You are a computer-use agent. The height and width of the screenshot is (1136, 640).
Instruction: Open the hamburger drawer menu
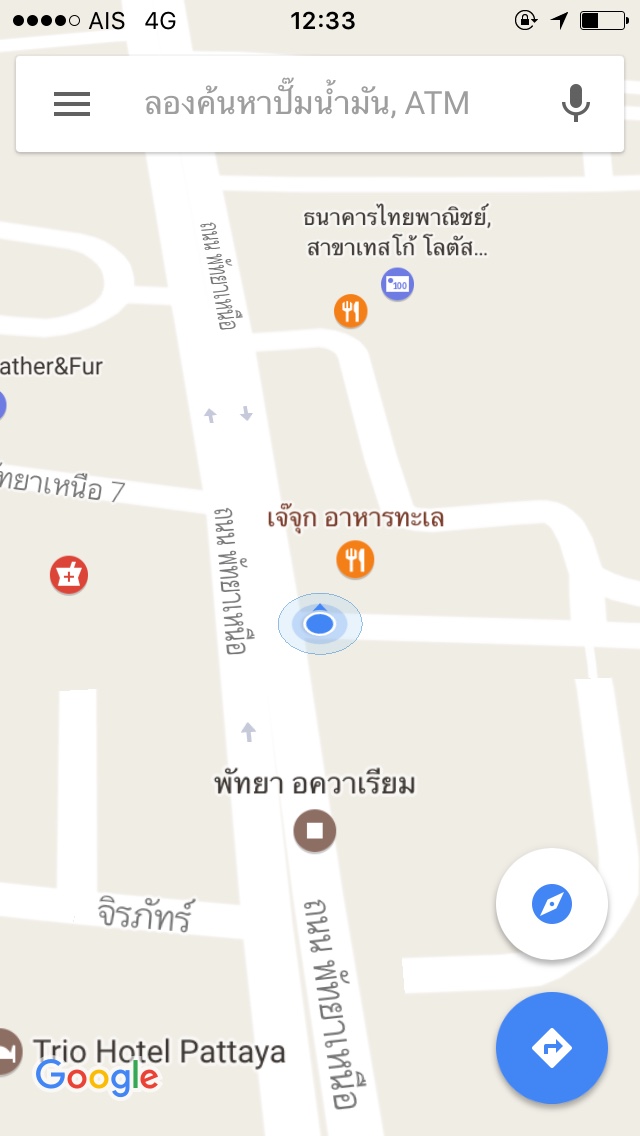coord(72,104)
